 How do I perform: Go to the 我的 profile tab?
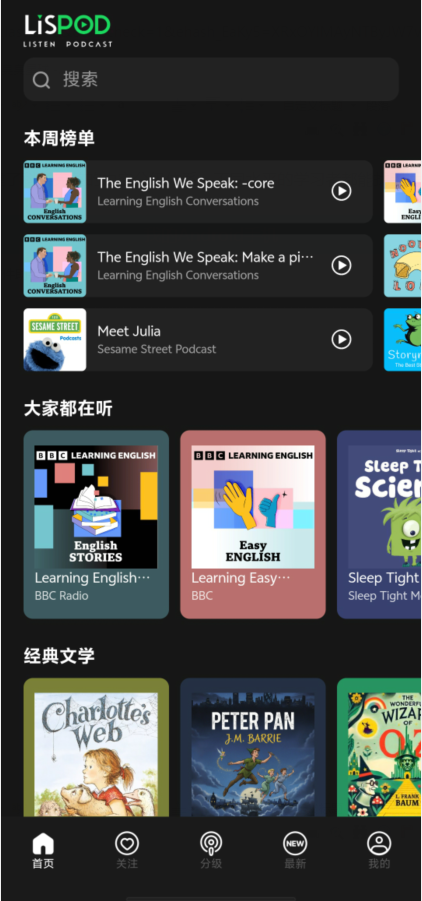click(x=379, y=850)
